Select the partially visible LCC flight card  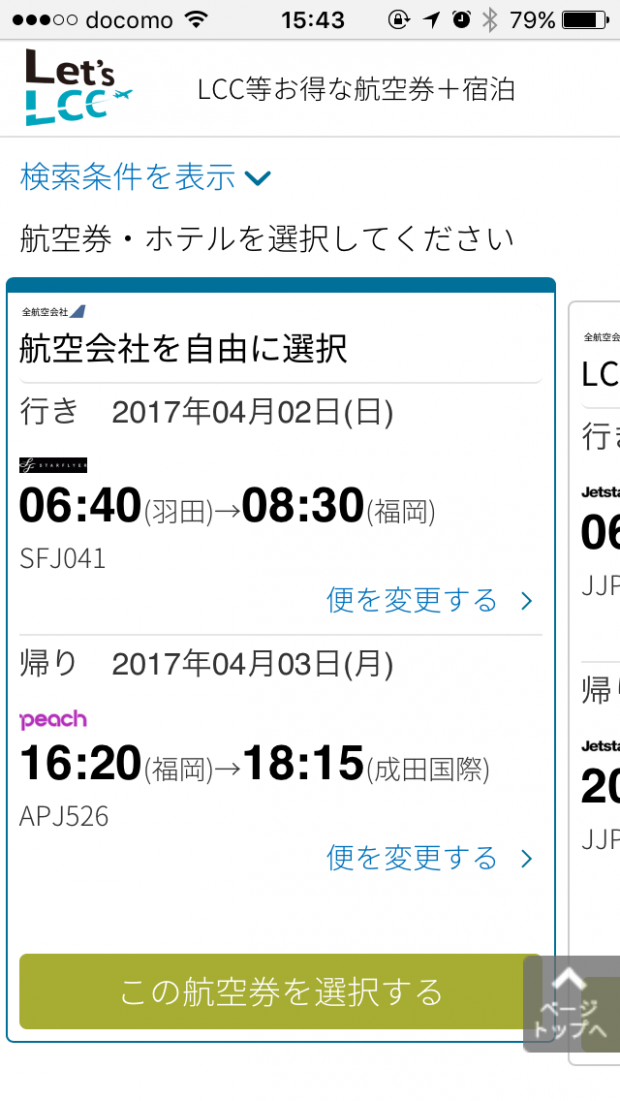(595, 683)
